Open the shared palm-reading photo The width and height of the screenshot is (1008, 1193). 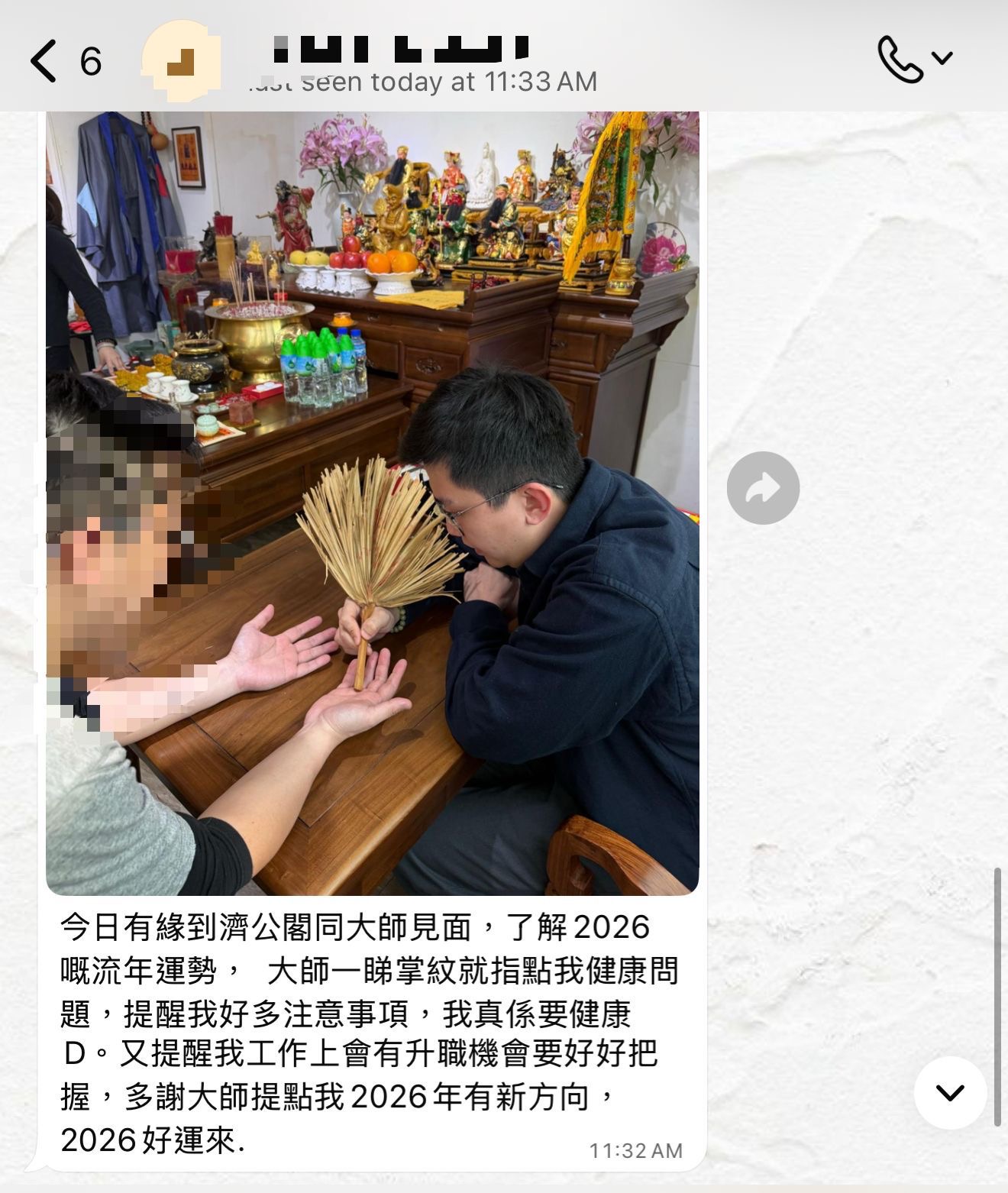coord(373,504)
